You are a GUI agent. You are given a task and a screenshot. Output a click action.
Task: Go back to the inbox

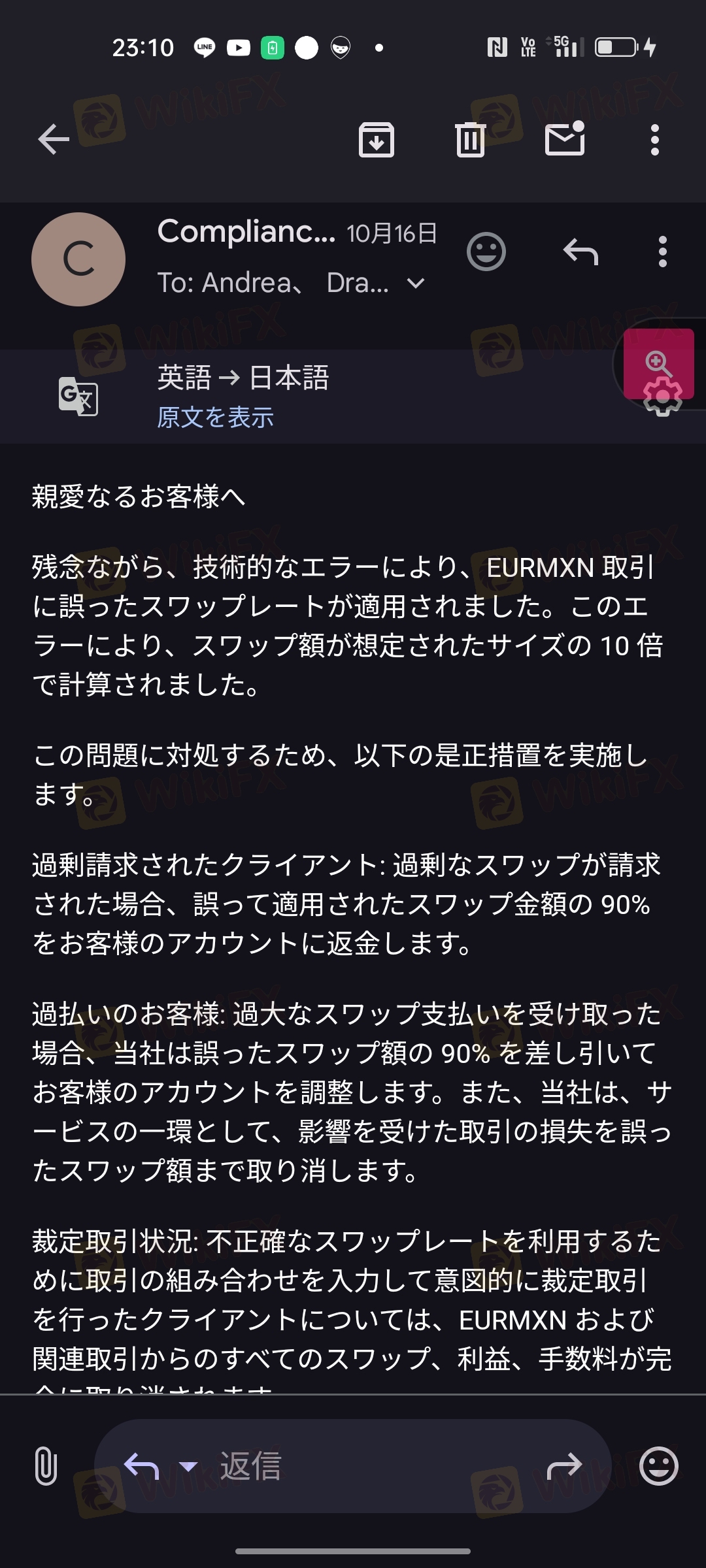click(54, 139)
